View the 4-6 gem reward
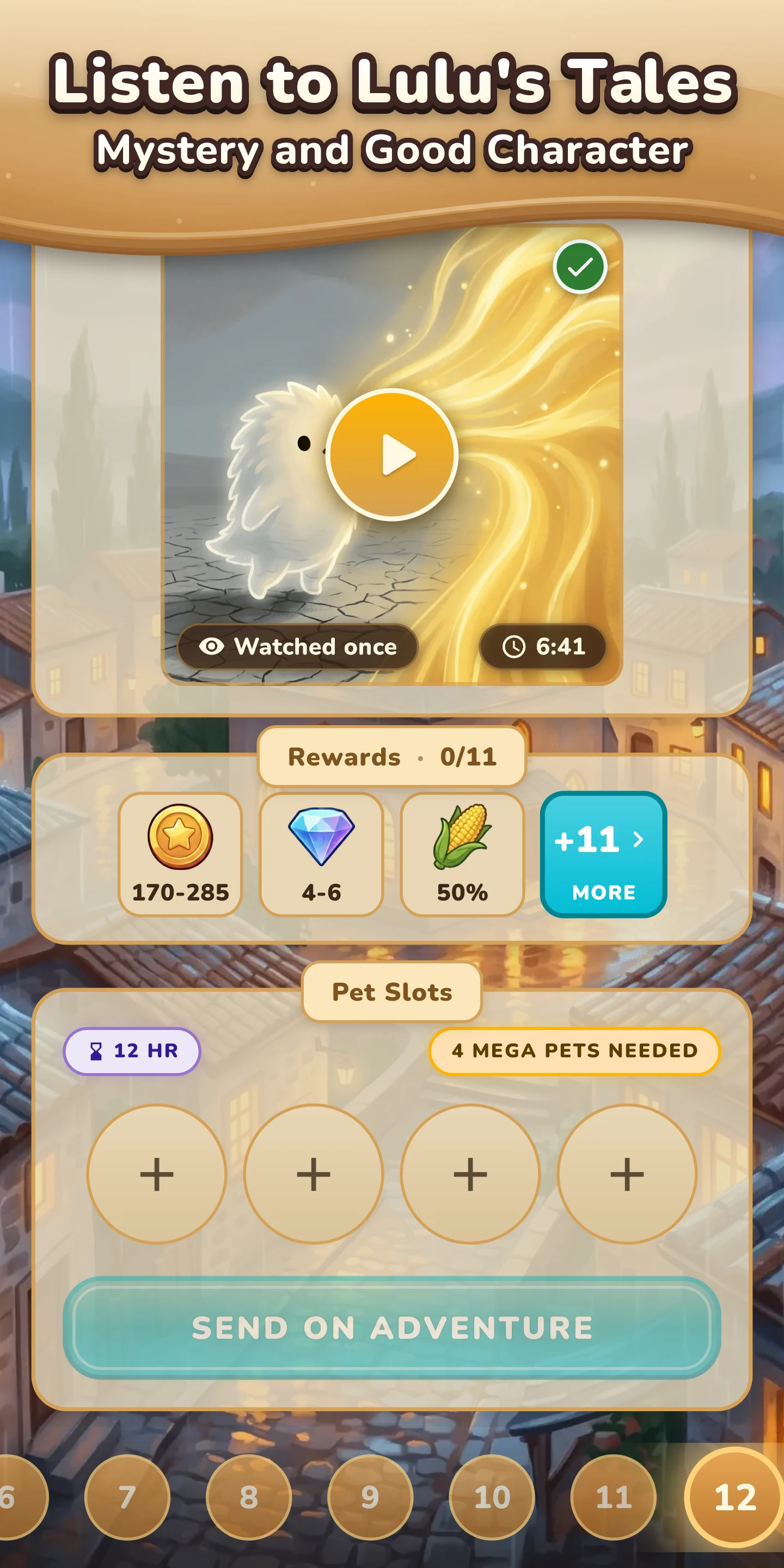Image resolution: width=784 pixels, height=1568 pixels. coord(321,854)
